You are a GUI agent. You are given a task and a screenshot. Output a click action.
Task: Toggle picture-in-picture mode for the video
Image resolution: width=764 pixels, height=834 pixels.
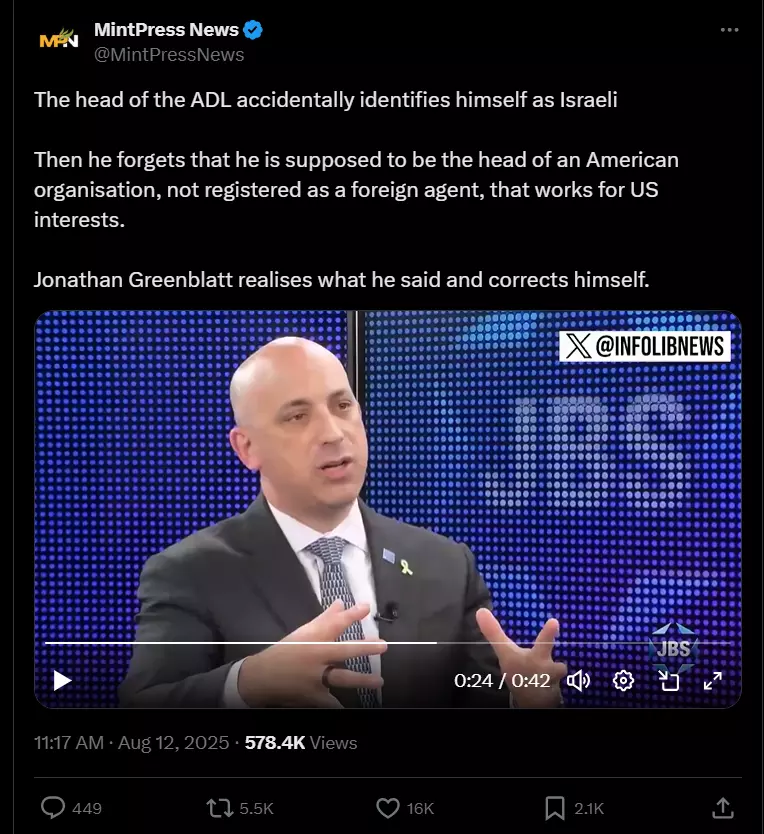tap(668, 680)
